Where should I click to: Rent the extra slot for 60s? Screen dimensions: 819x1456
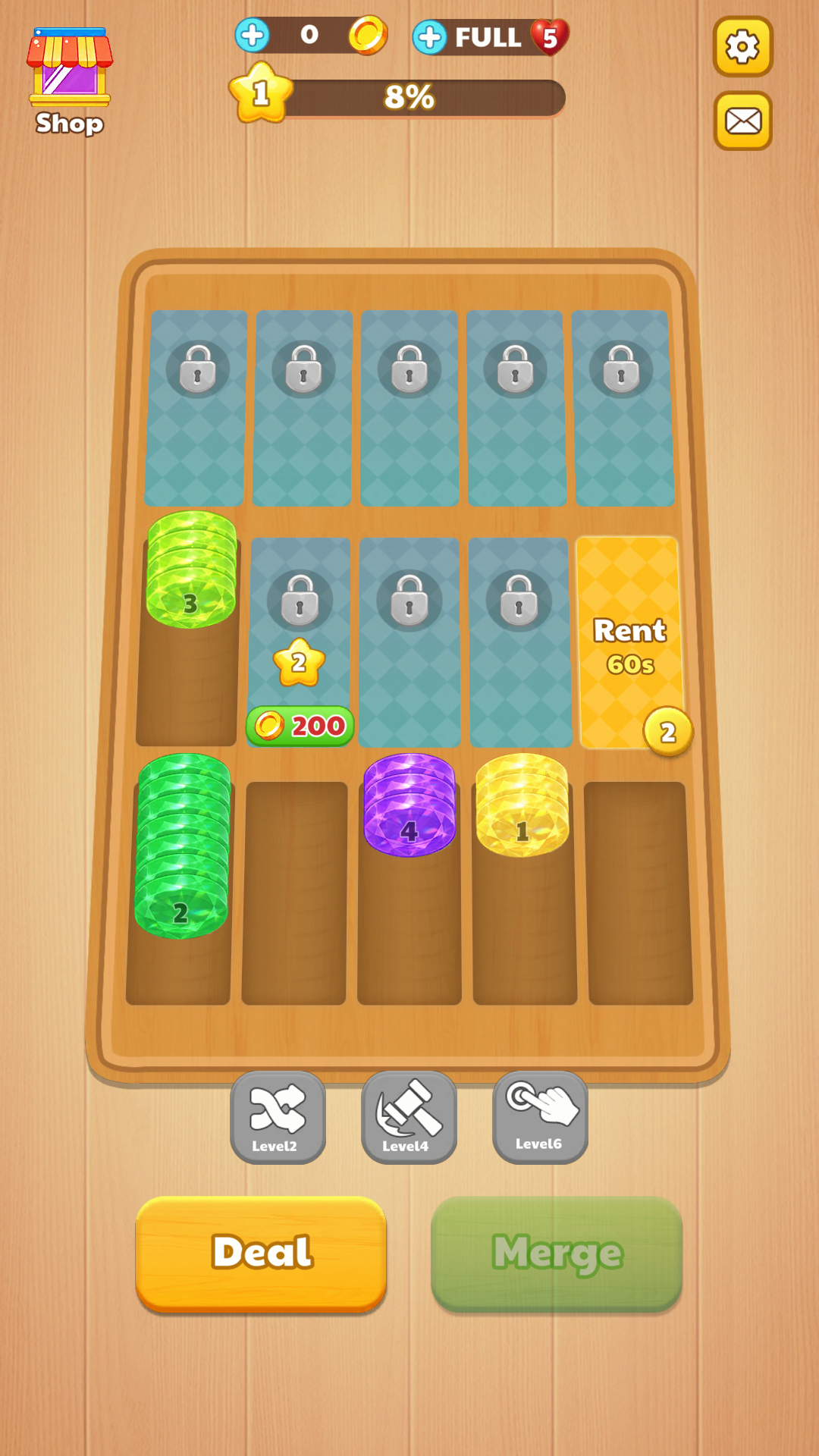click(629, 643)
